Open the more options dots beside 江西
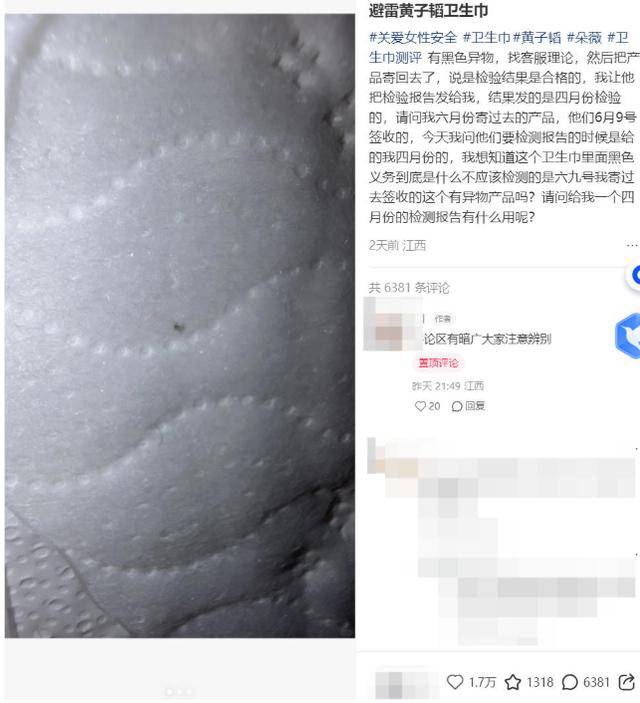640x703 pixels. 630,245
